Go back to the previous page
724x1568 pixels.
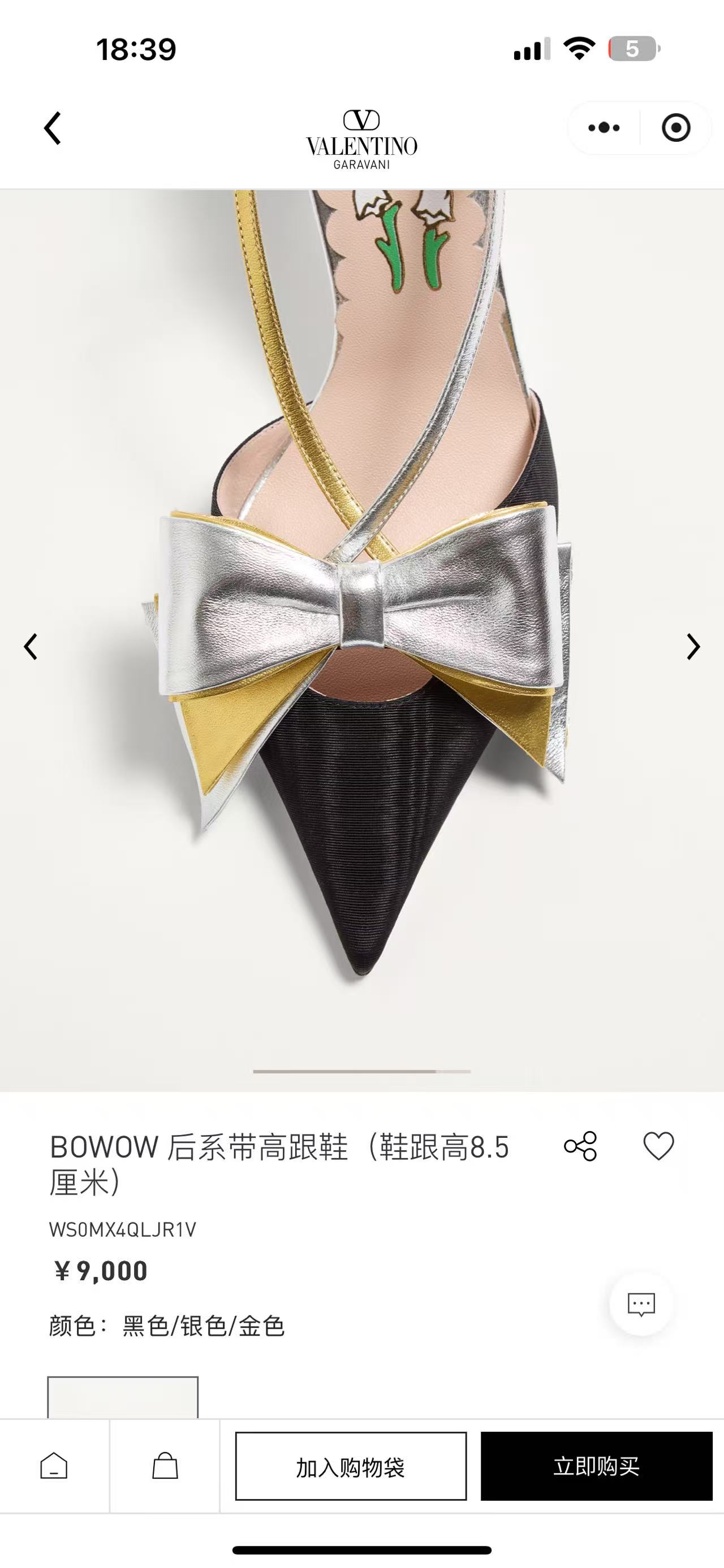point(53,128)
